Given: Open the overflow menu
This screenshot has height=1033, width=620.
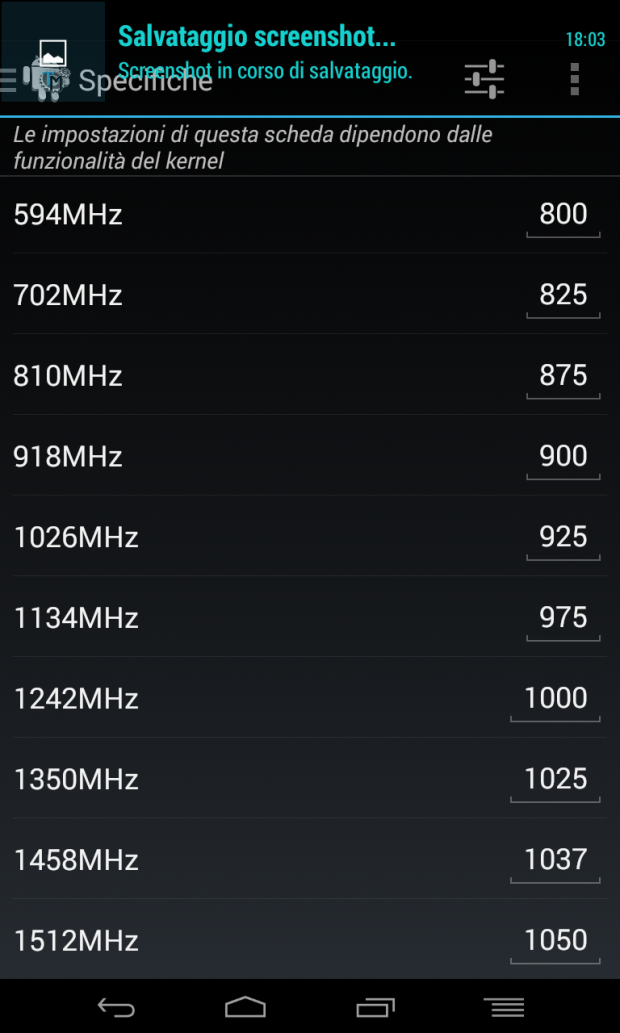Looking at the screenshot, I should pos(575,80).
